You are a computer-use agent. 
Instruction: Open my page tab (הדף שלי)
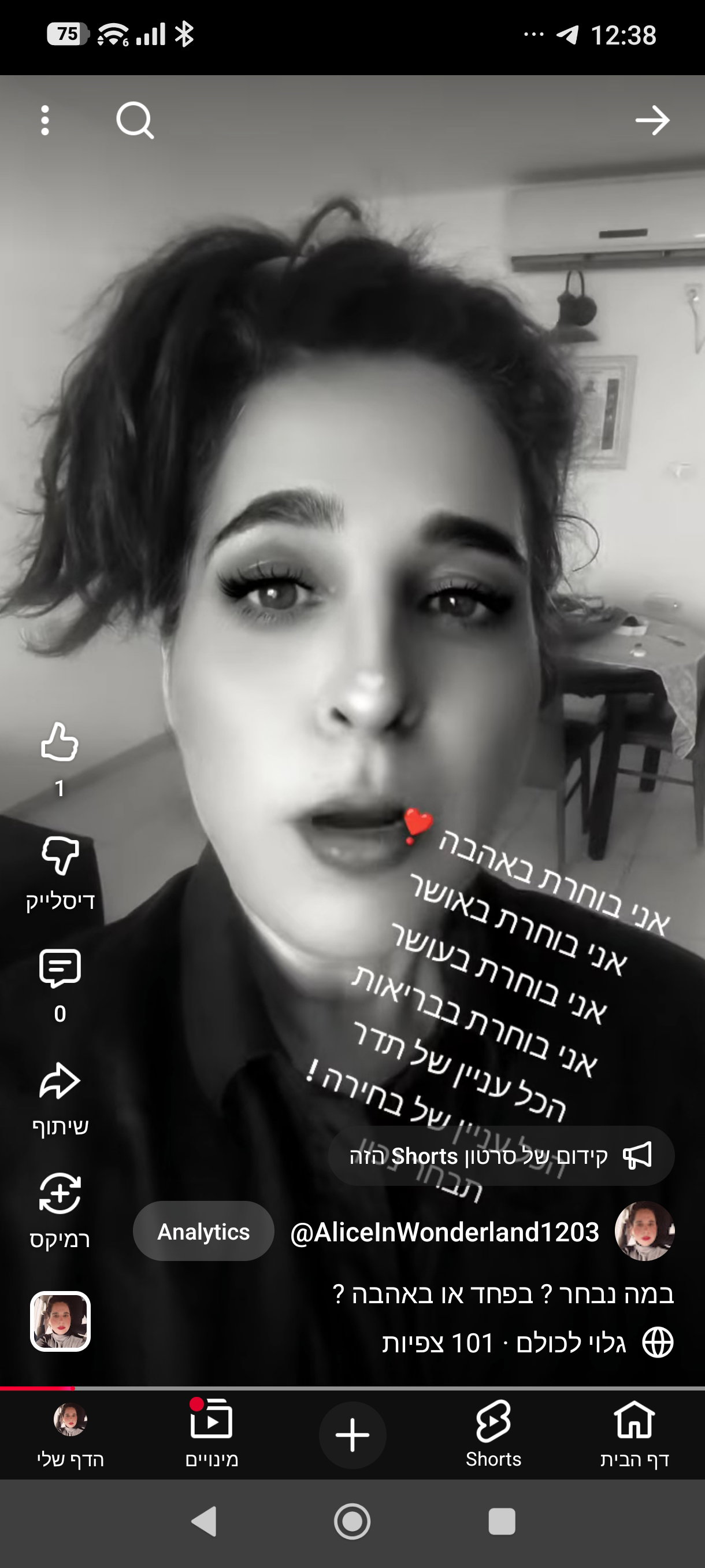[x=70, y=1433]
